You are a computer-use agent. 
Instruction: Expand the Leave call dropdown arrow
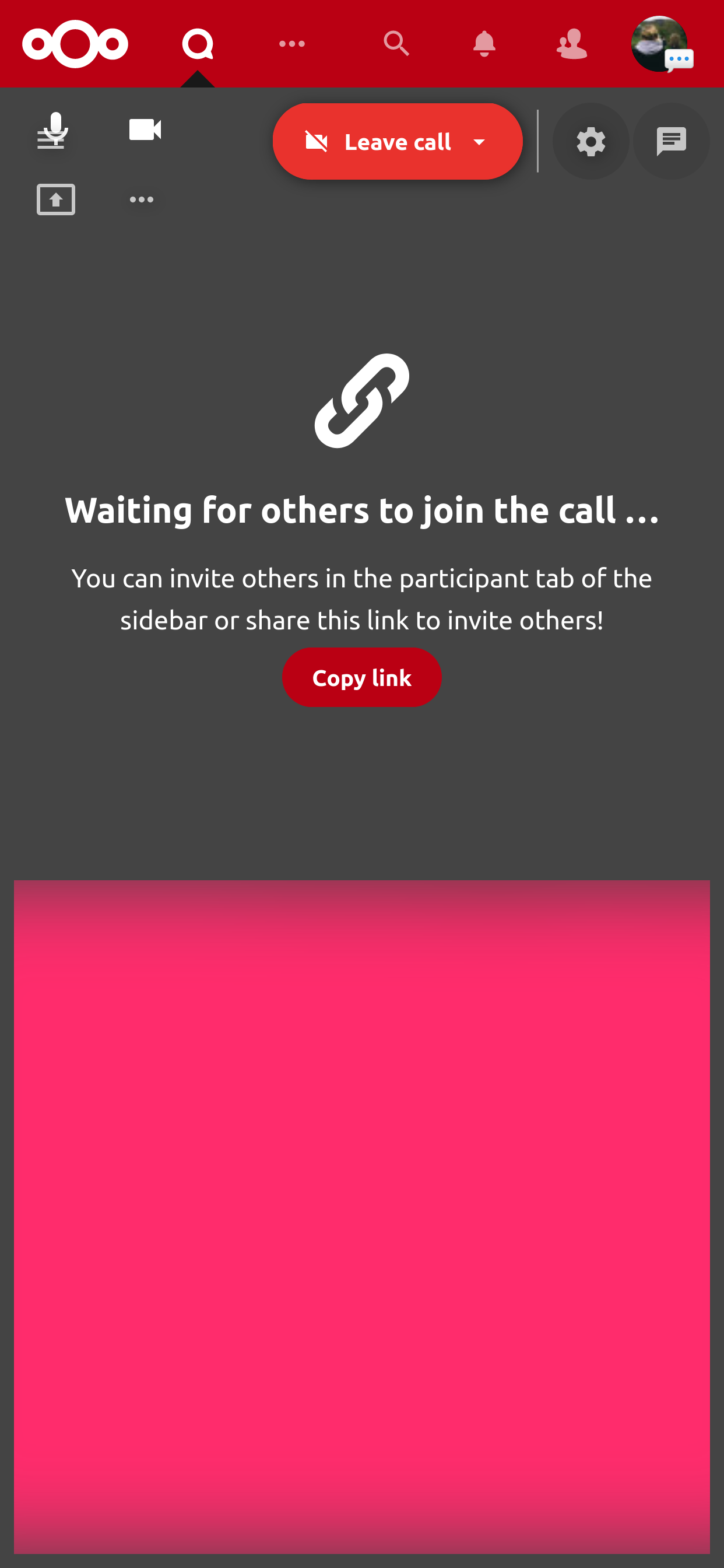coord(479,142)
